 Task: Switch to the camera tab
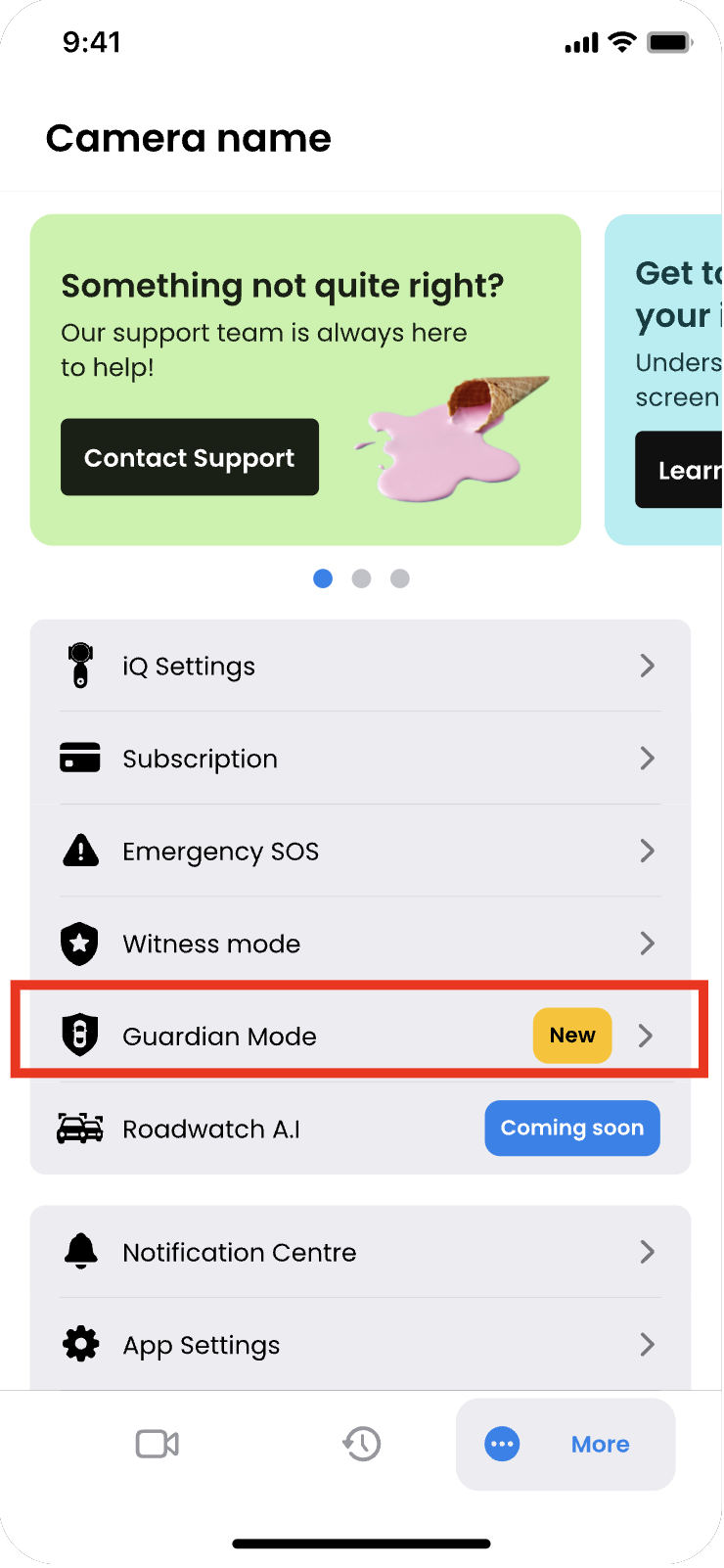coord(157,1444)
